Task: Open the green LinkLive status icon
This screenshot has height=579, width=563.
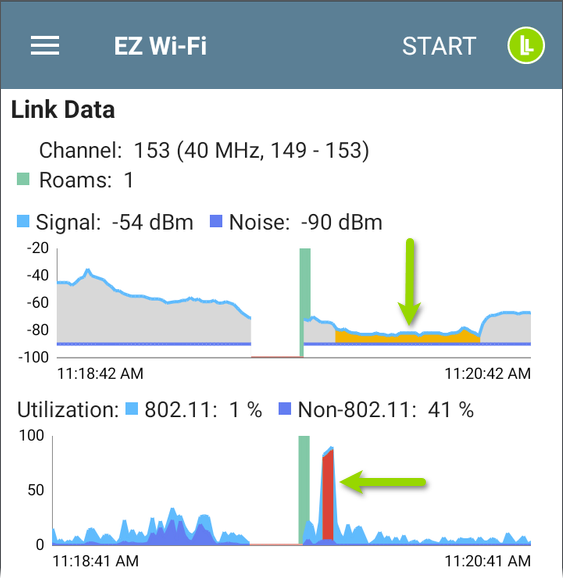Action: click(526, 45)
